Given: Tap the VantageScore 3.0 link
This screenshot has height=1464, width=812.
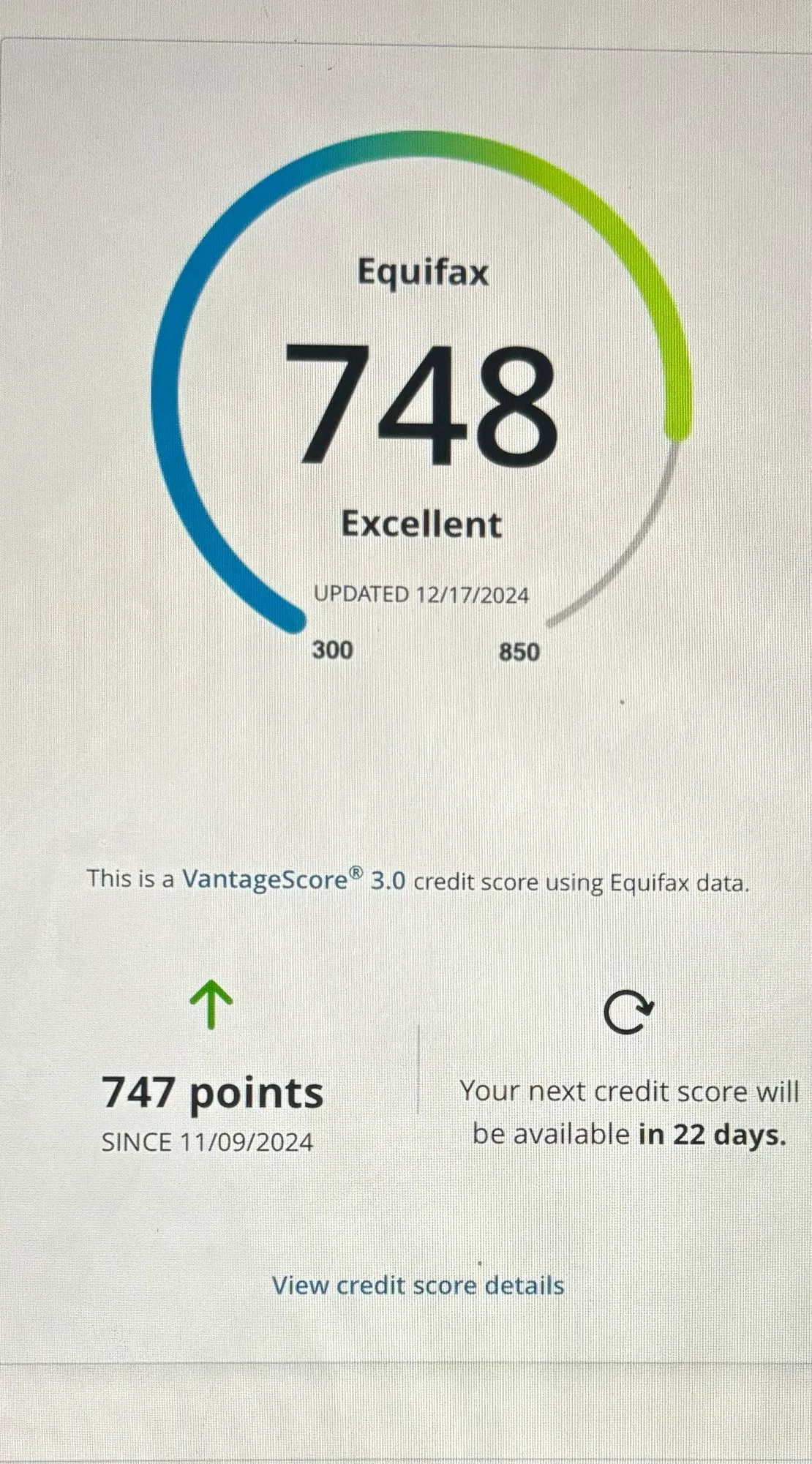Looking at the screenshot, I should [x=293, y=879].
